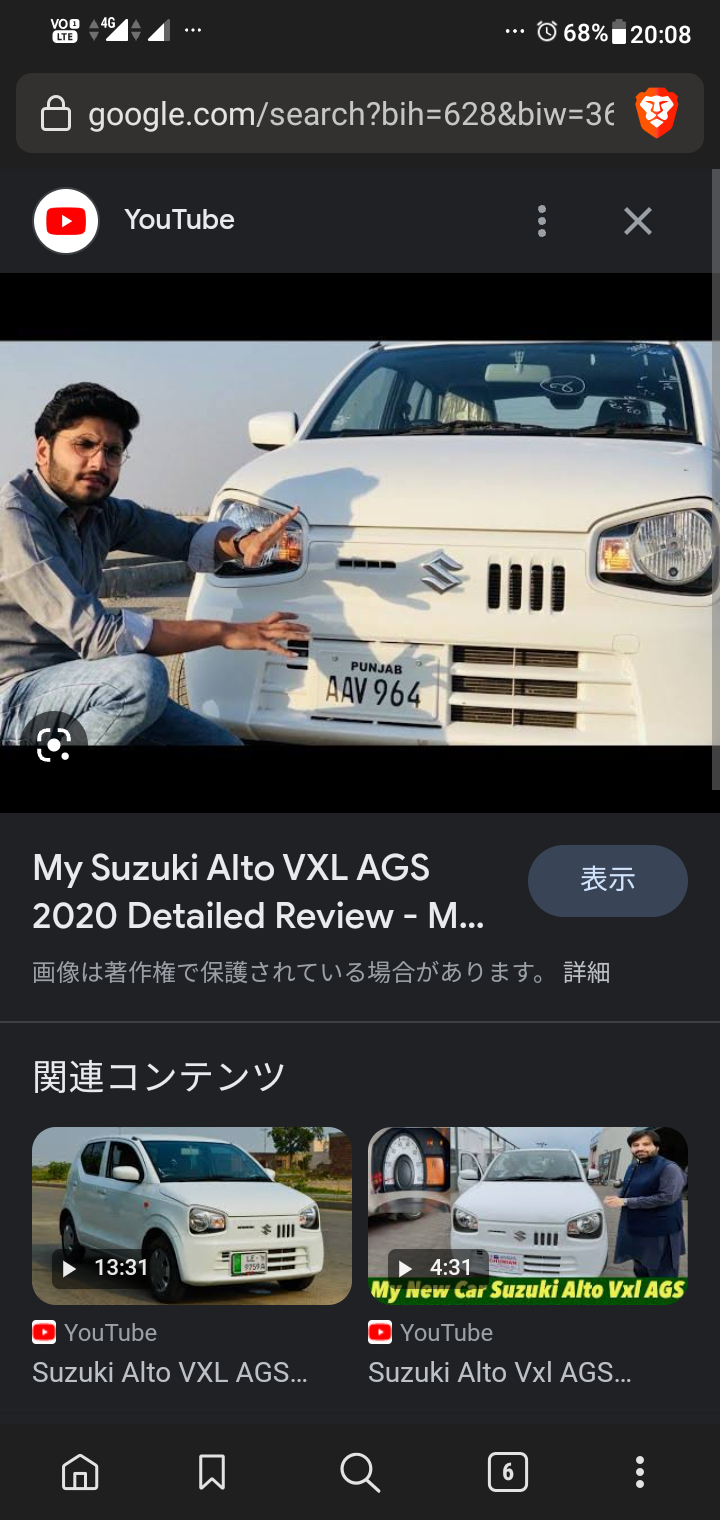Image resolution: width=720 pixels, height=1520 pixels.
Task: Open the 13:31 Suzuki Alto VXL video
Action: [x=192, y=1216]
